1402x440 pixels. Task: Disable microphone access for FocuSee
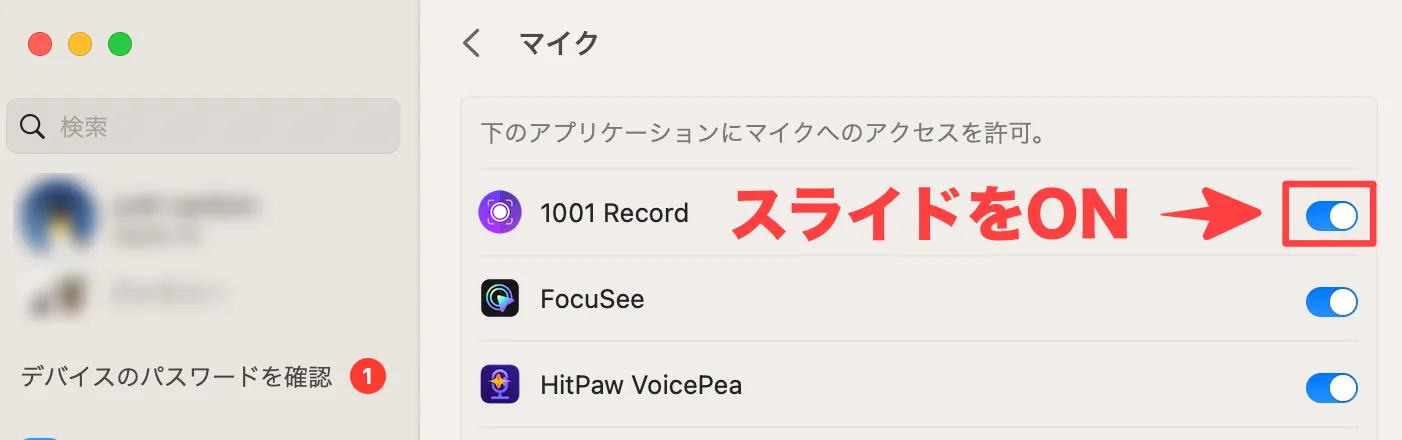pos(1331,301)
